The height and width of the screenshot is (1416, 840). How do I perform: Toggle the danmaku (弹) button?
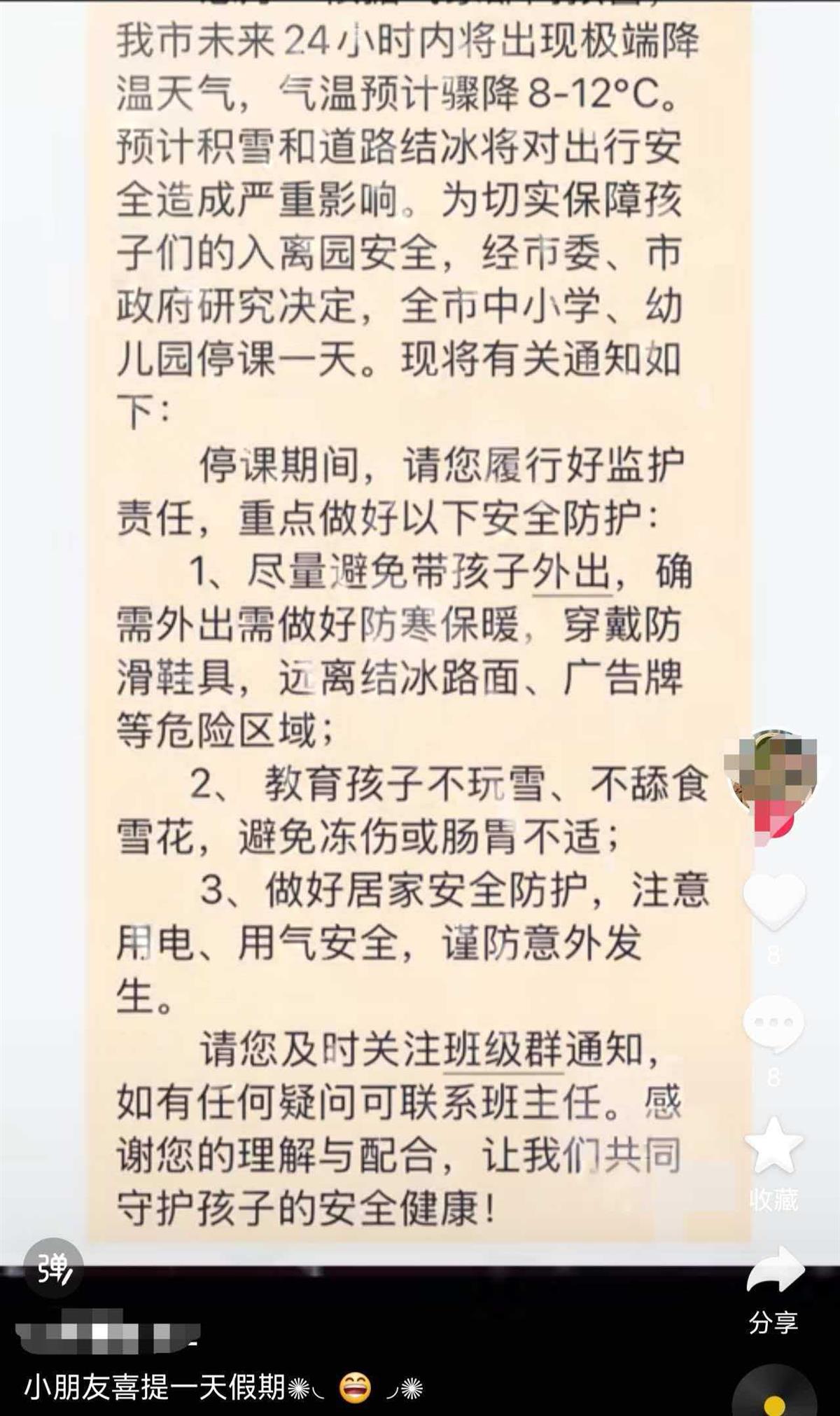tap(53, 1269)
